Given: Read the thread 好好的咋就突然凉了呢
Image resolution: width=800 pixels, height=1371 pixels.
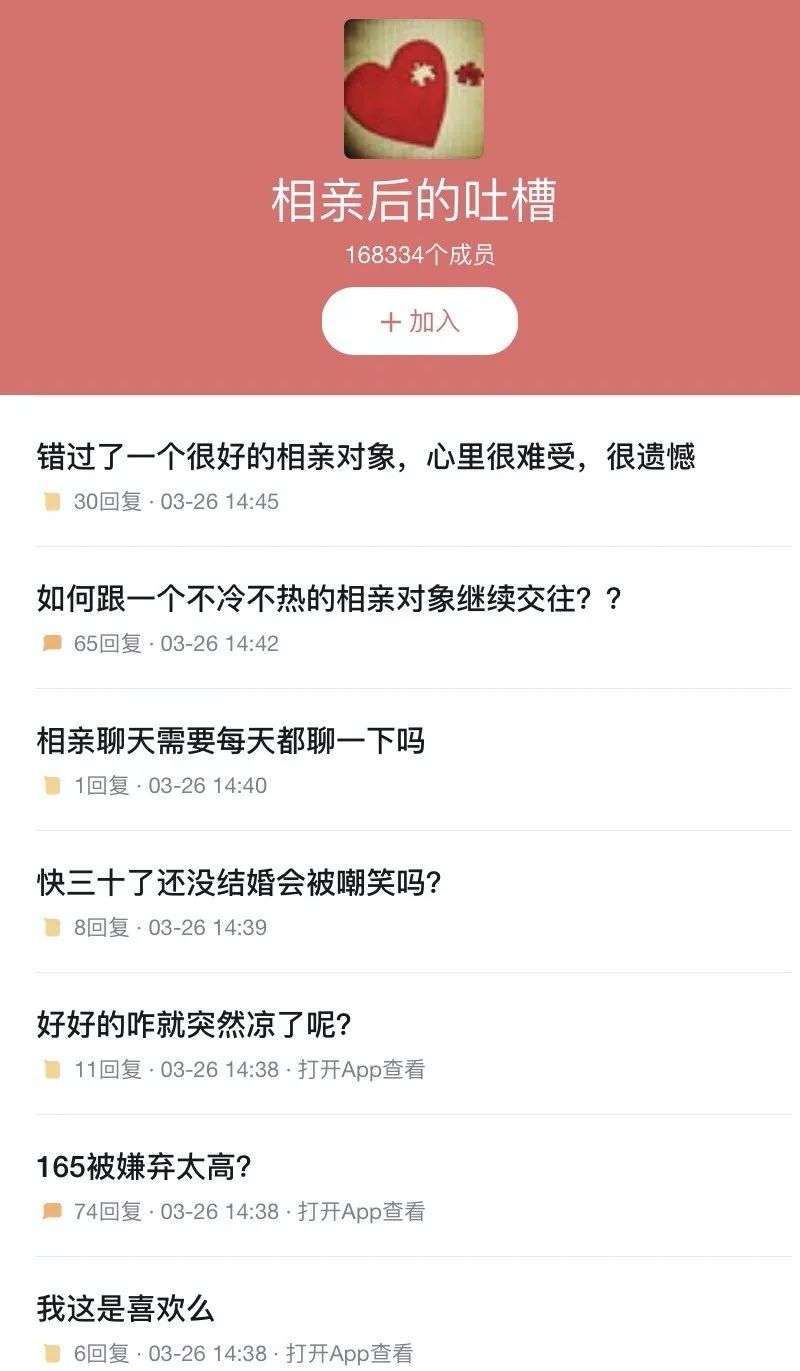Looking at the screenshot, I should click(x=194, y=1025).
